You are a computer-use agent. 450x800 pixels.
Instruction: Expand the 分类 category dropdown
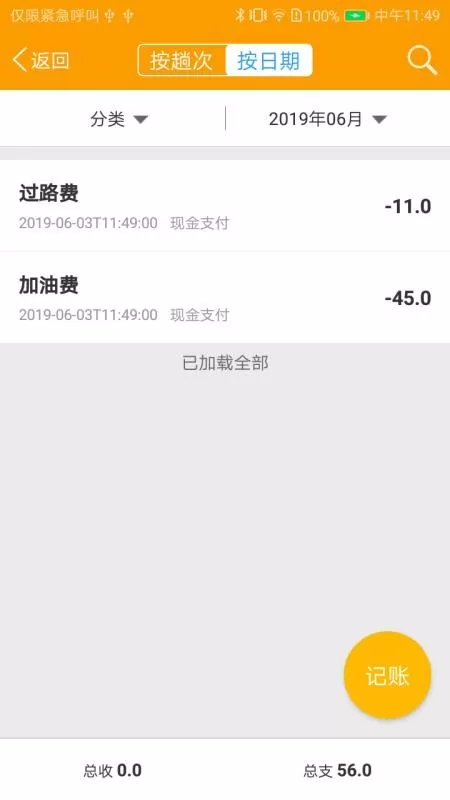click(x=119, y=119)
